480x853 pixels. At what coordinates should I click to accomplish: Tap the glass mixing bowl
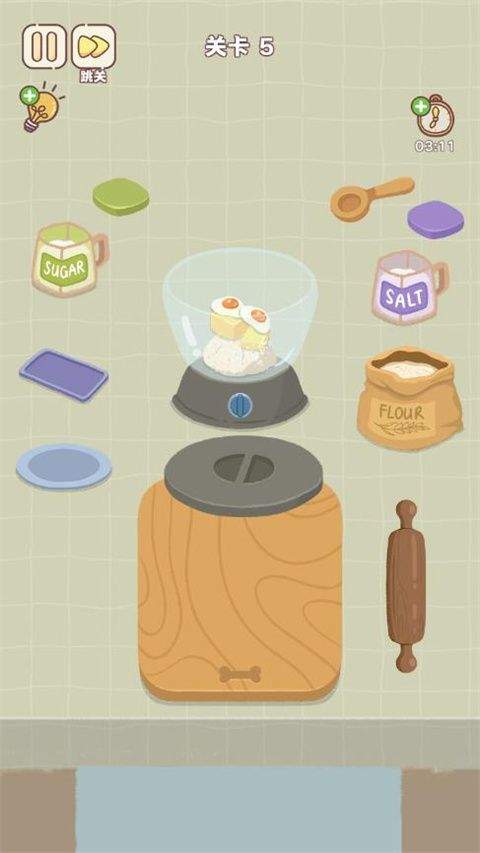click(x=240, y=310)
